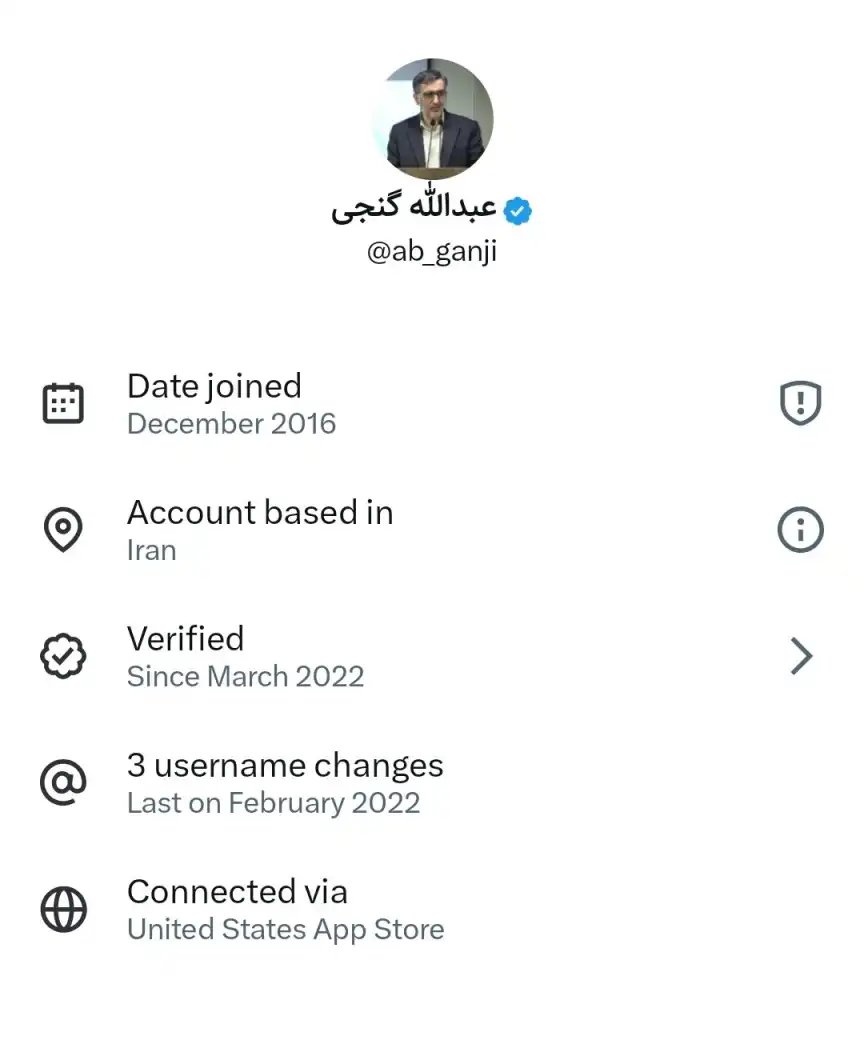The width and height of the screenshot is (864, 1056).
Task: Expand Verified details using the chevron
Action: click(x=800, y=655)
